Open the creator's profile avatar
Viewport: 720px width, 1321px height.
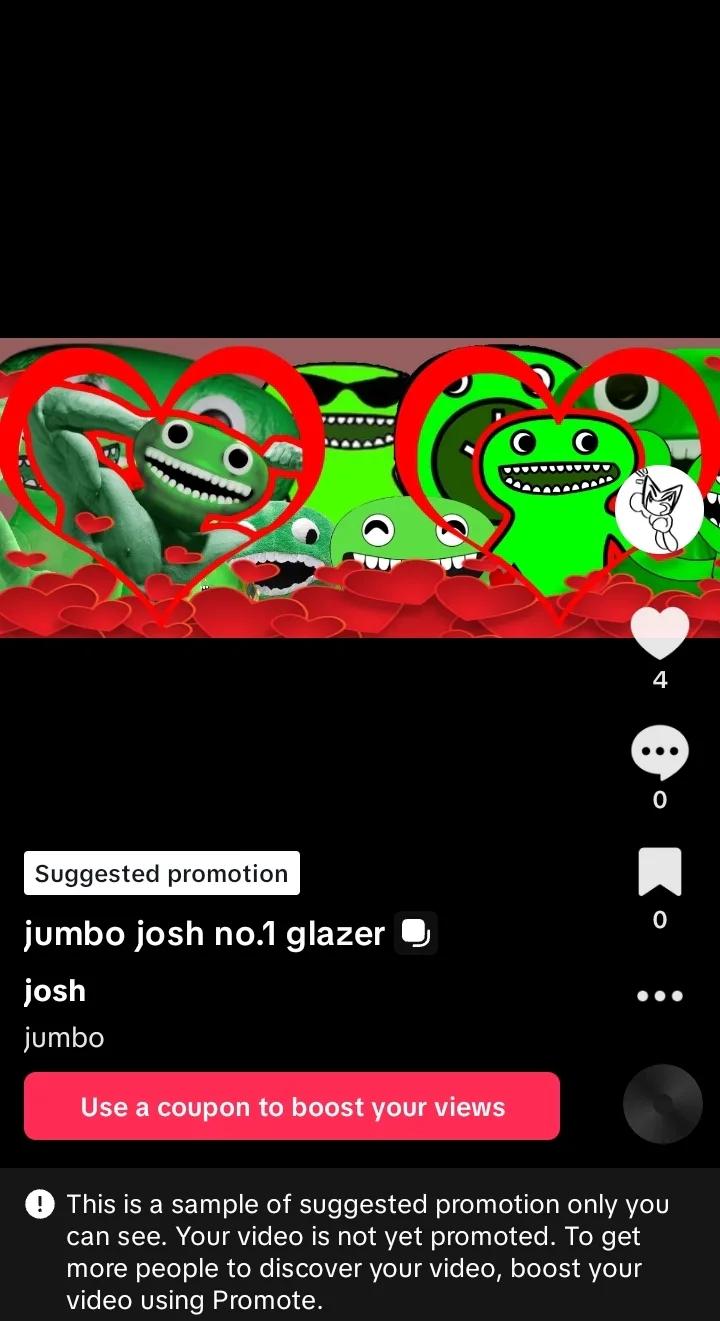click(659, 509)
